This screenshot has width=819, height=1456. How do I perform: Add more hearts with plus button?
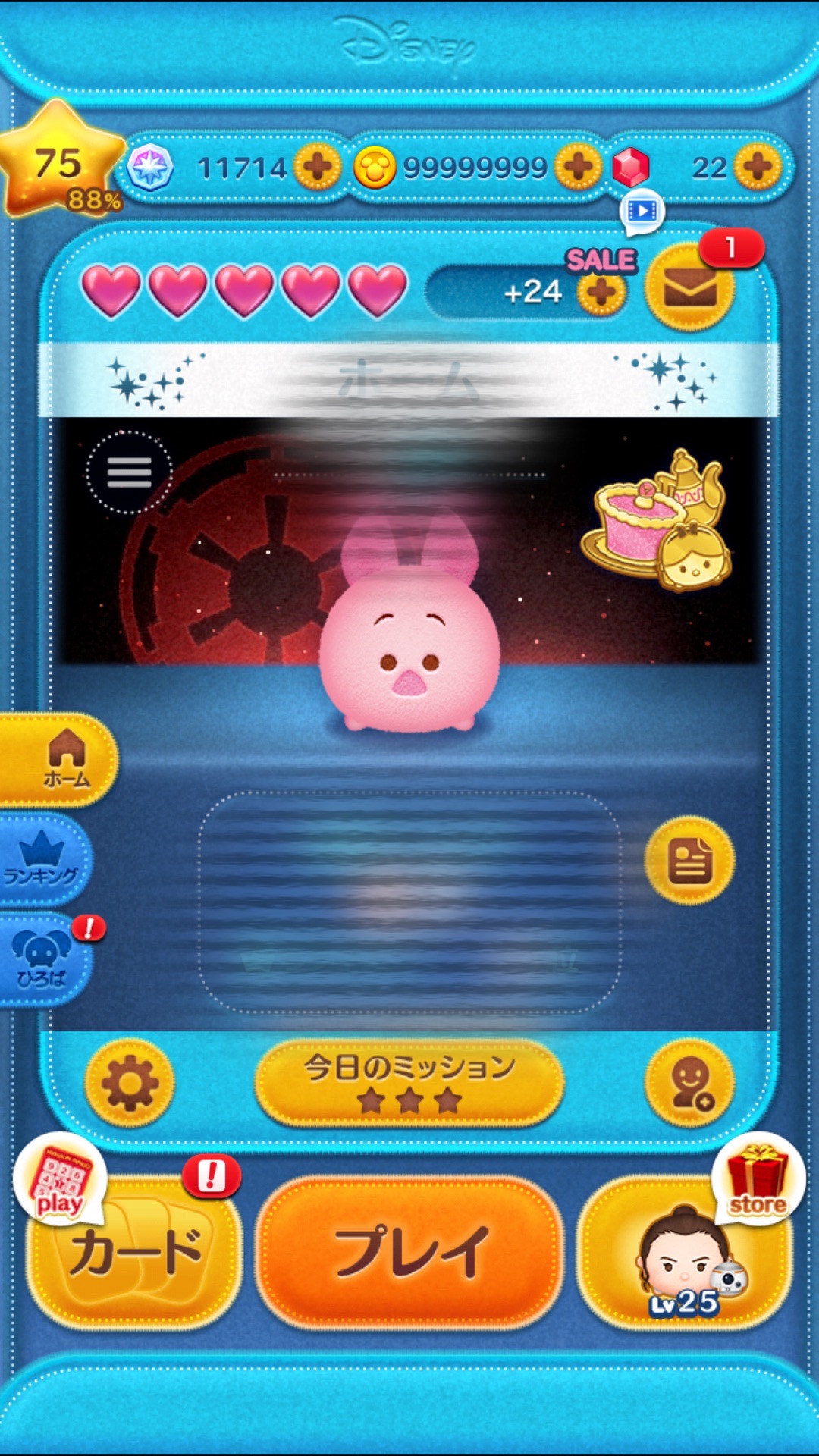[601, 292]
